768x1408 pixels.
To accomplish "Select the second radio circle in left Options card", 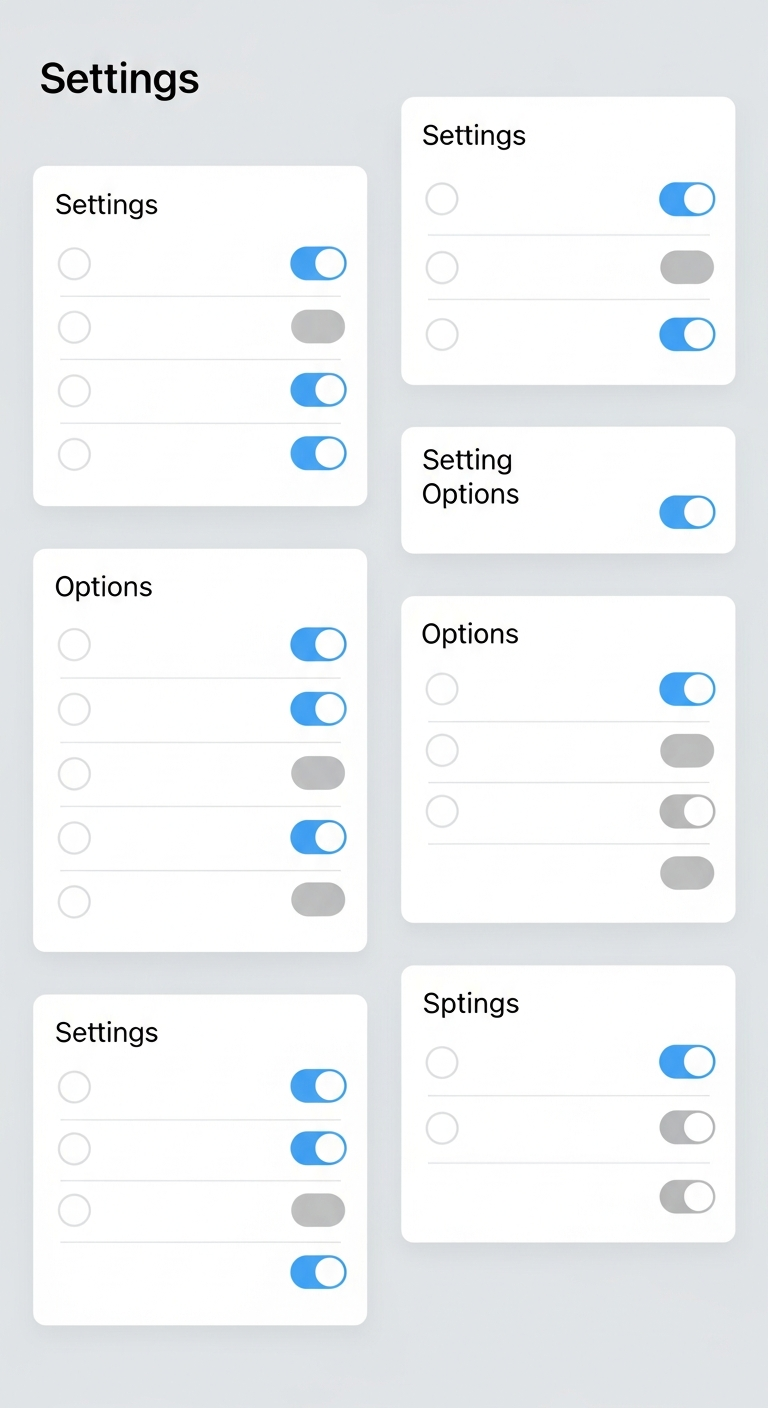I will (74, 709).
